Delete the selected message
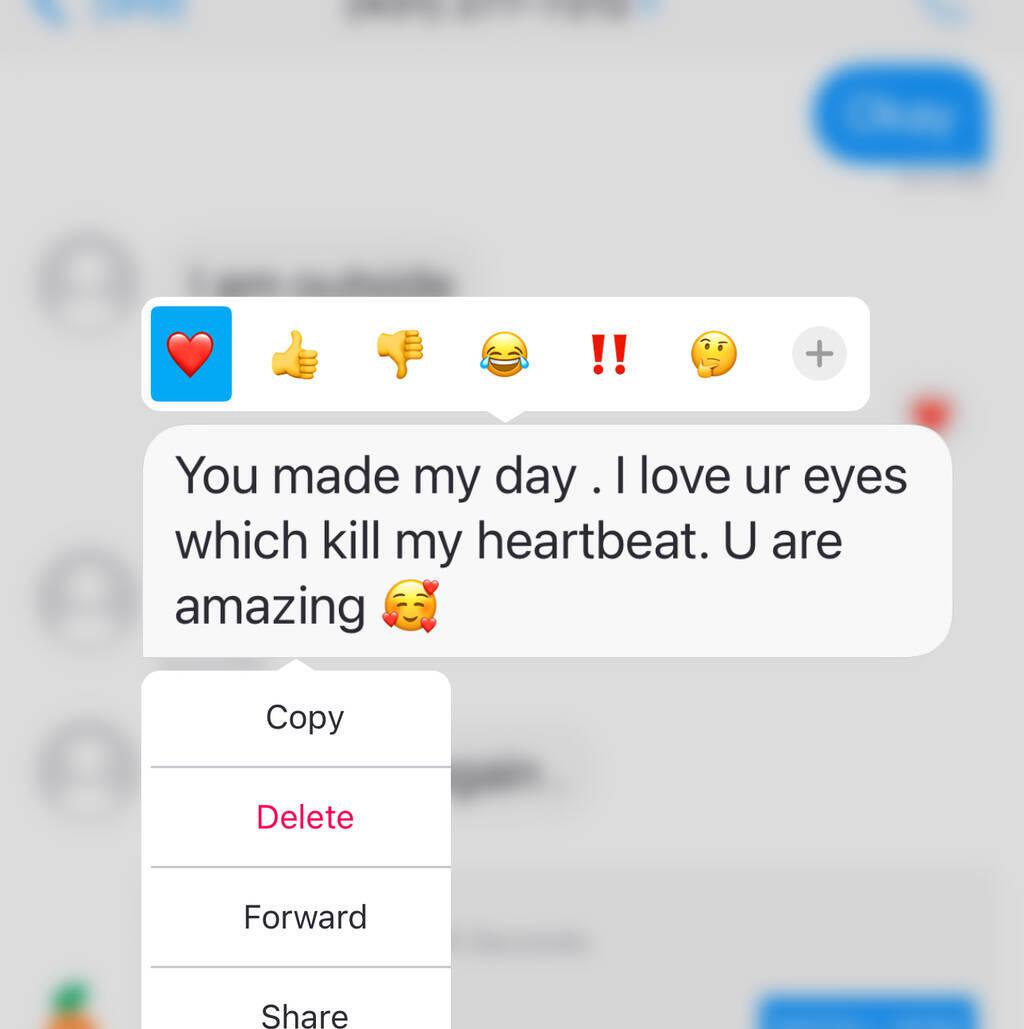The height and width of the screenshot is (1029, 1024). pos(304,817)
